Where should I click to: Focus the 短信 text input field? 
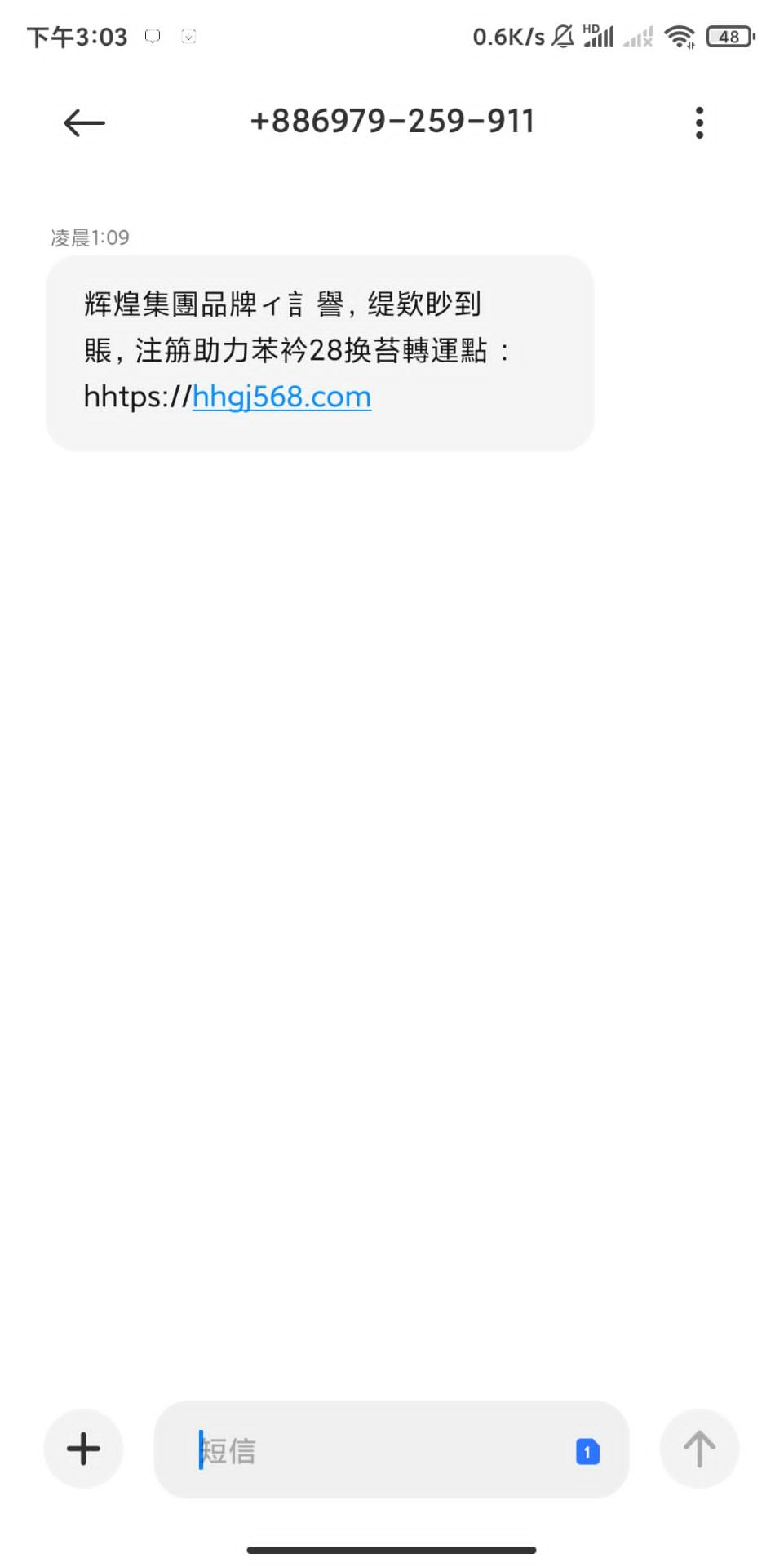[x=375, y=1450]
